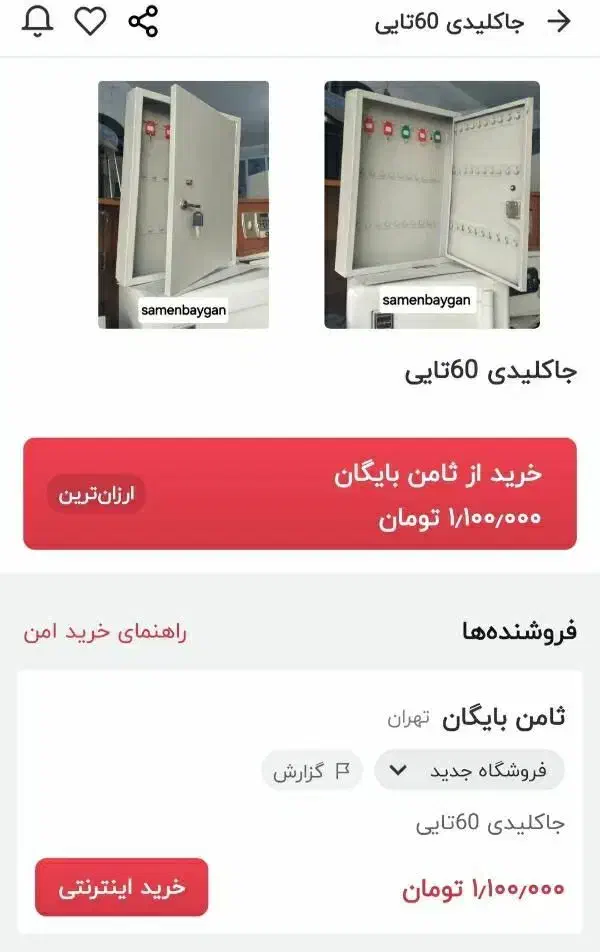The width and height of the screenshot is (600, 952).
Task: Tap the red خرید از ثامن بایگان banner
Action: tap(300, 493)
